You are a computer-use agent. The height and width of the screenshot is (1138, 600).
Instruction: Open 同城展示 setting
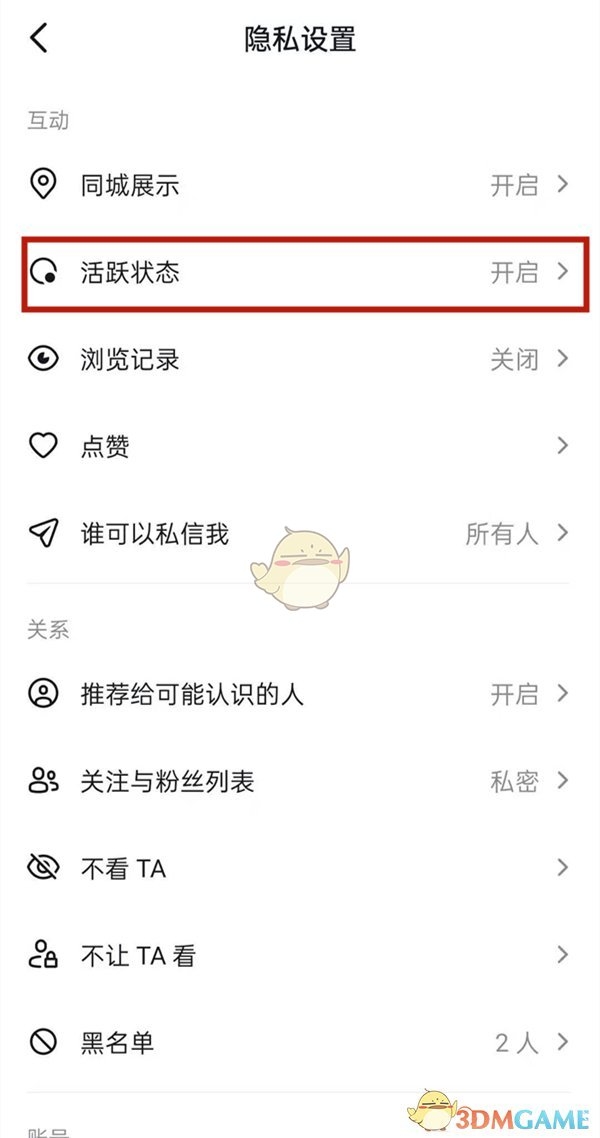tap(300, 185)
